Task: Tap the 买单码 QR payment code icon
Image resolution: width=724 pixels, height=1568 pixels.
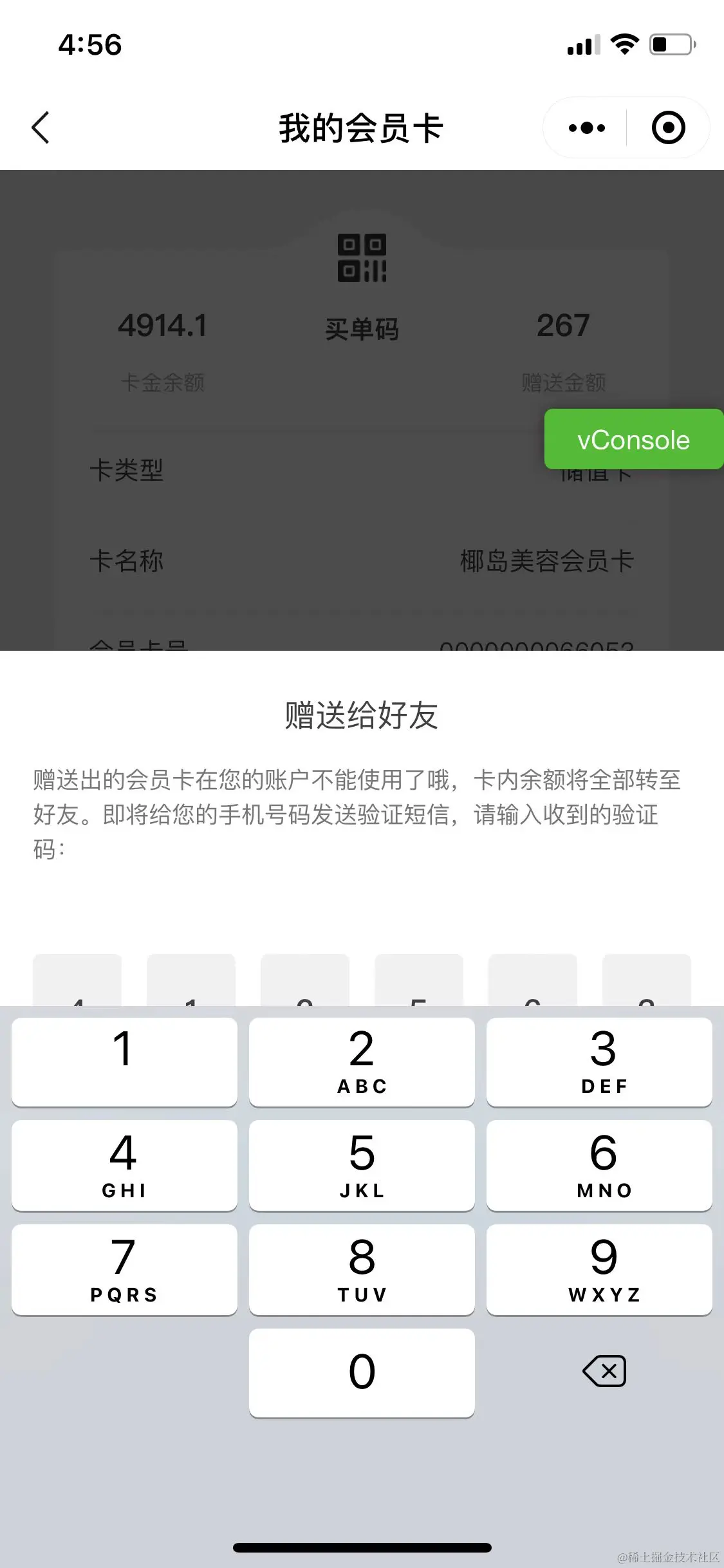Action: [362, 259]
